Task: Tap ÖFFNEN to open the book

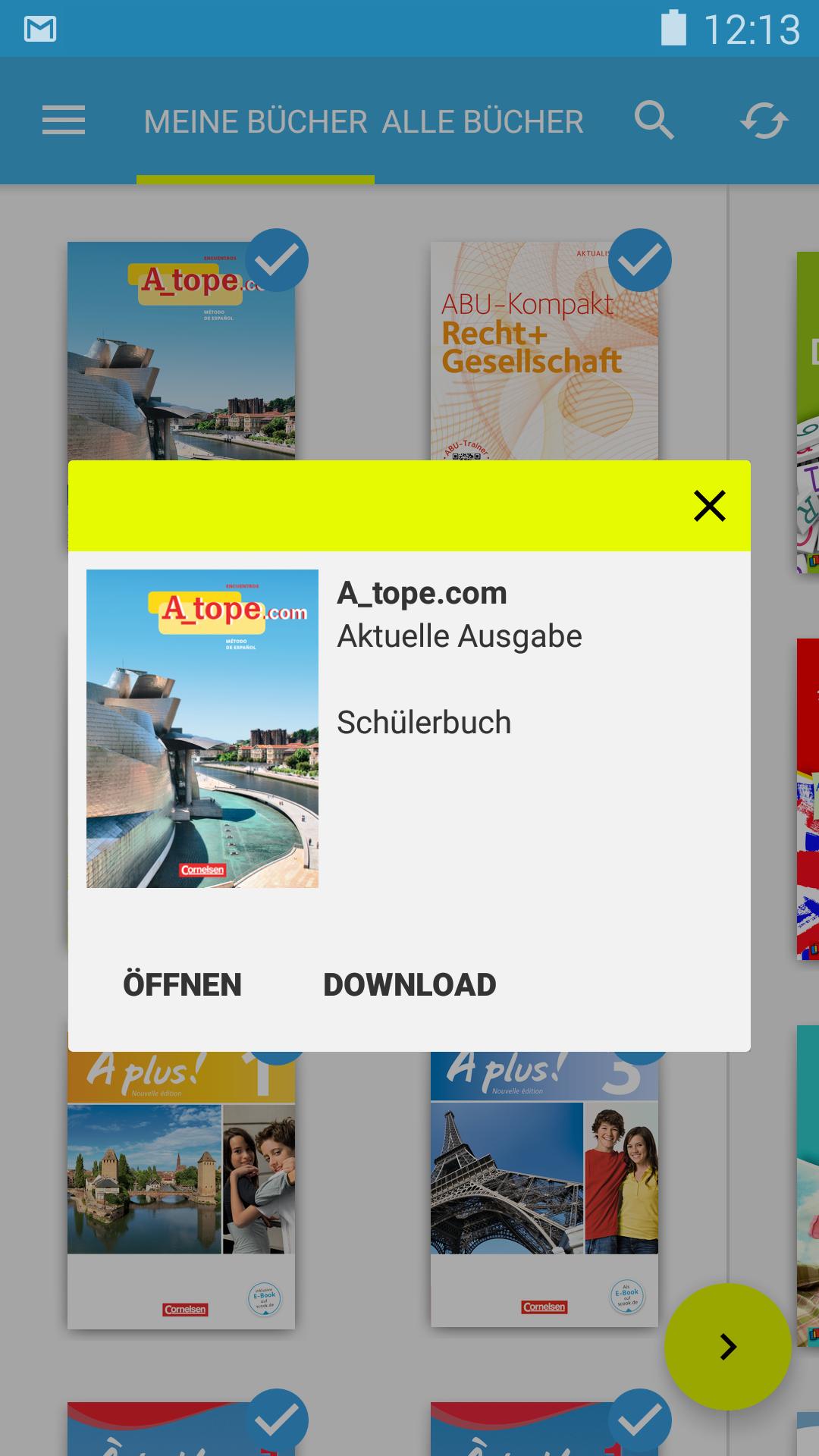Action: 182,984
